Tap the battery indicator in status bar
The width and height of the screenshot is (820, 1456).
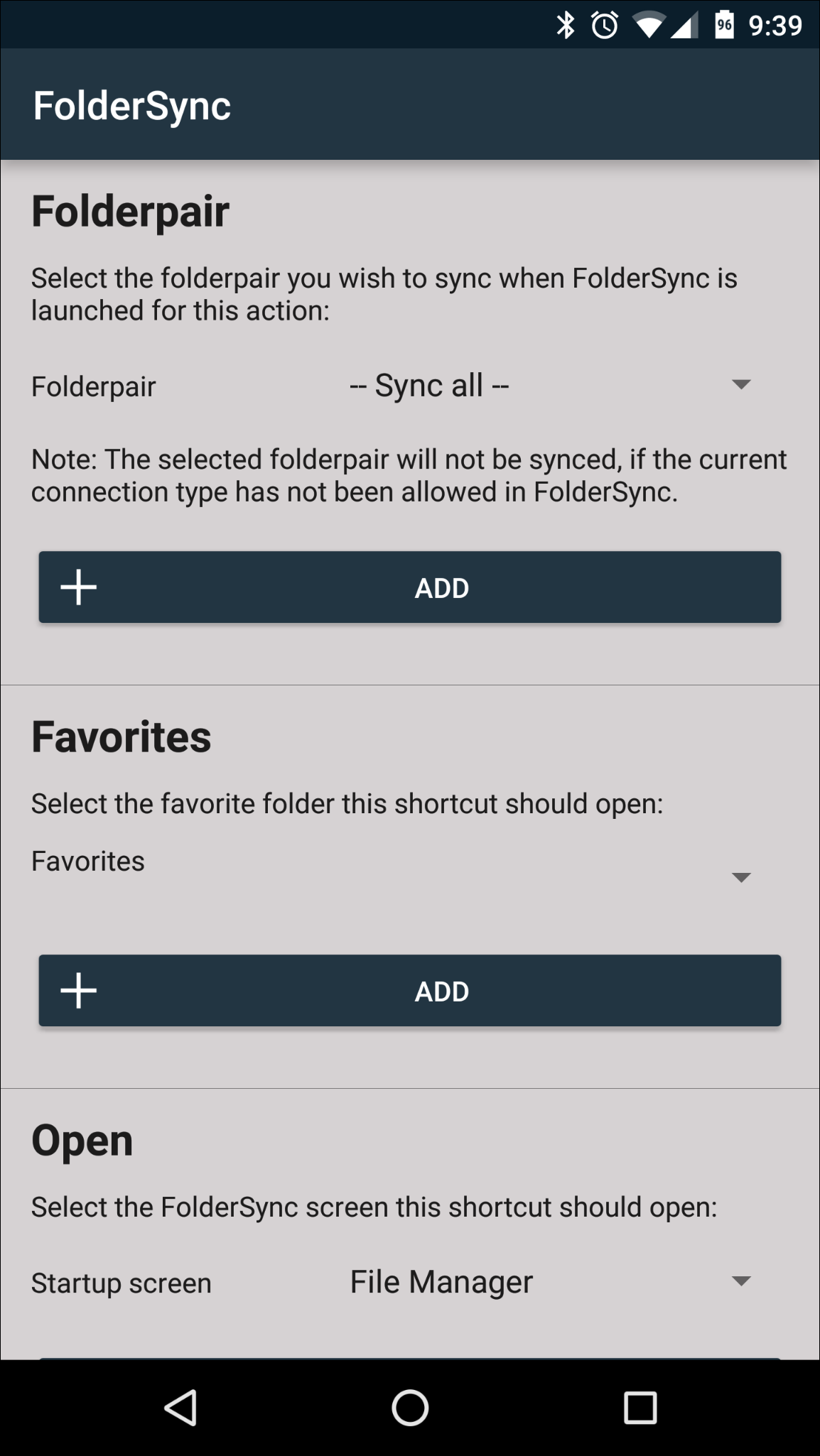pos(723,24)
